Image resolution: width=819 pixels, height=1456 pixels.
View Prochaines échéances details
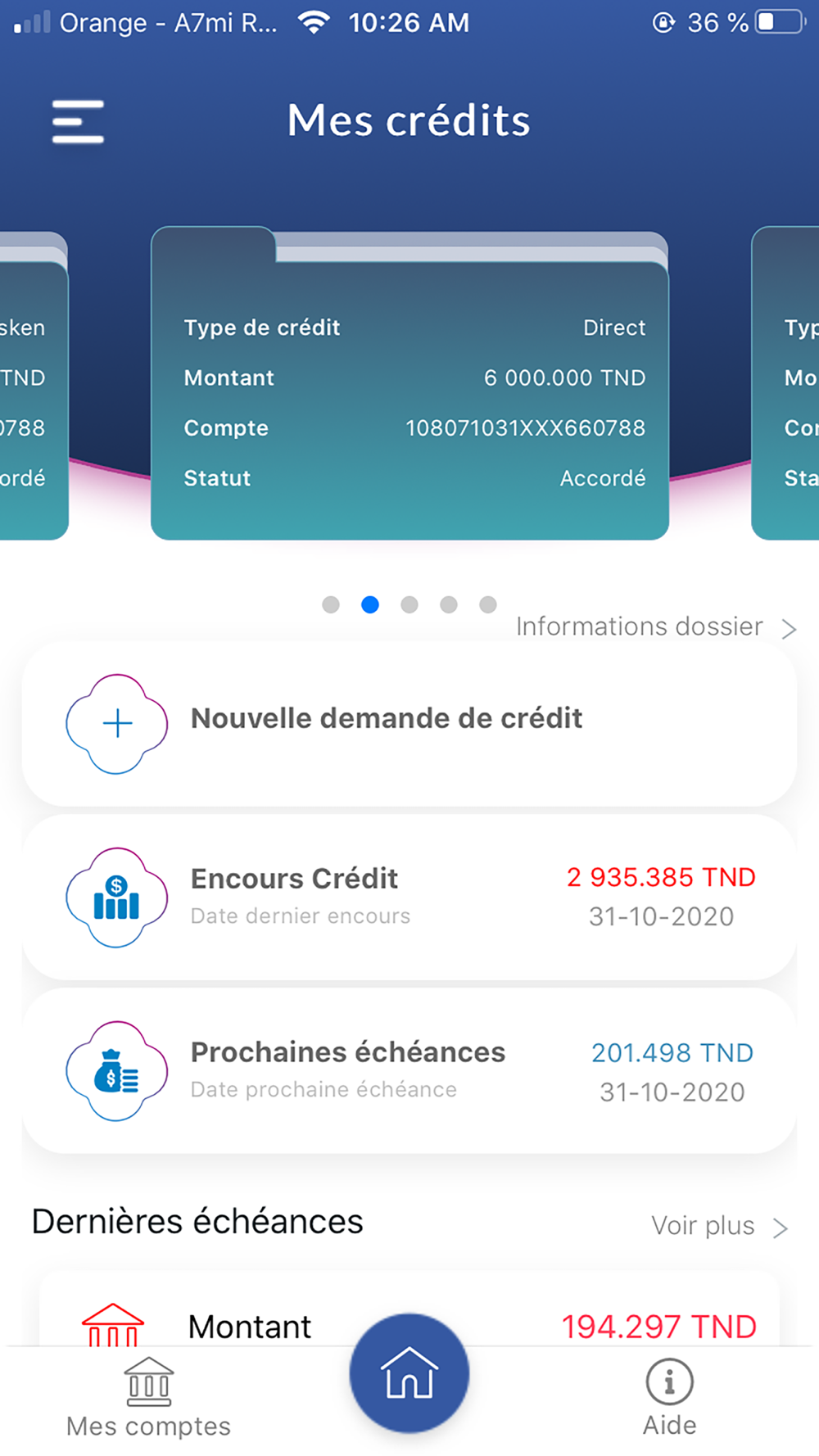coord(409,1071)
